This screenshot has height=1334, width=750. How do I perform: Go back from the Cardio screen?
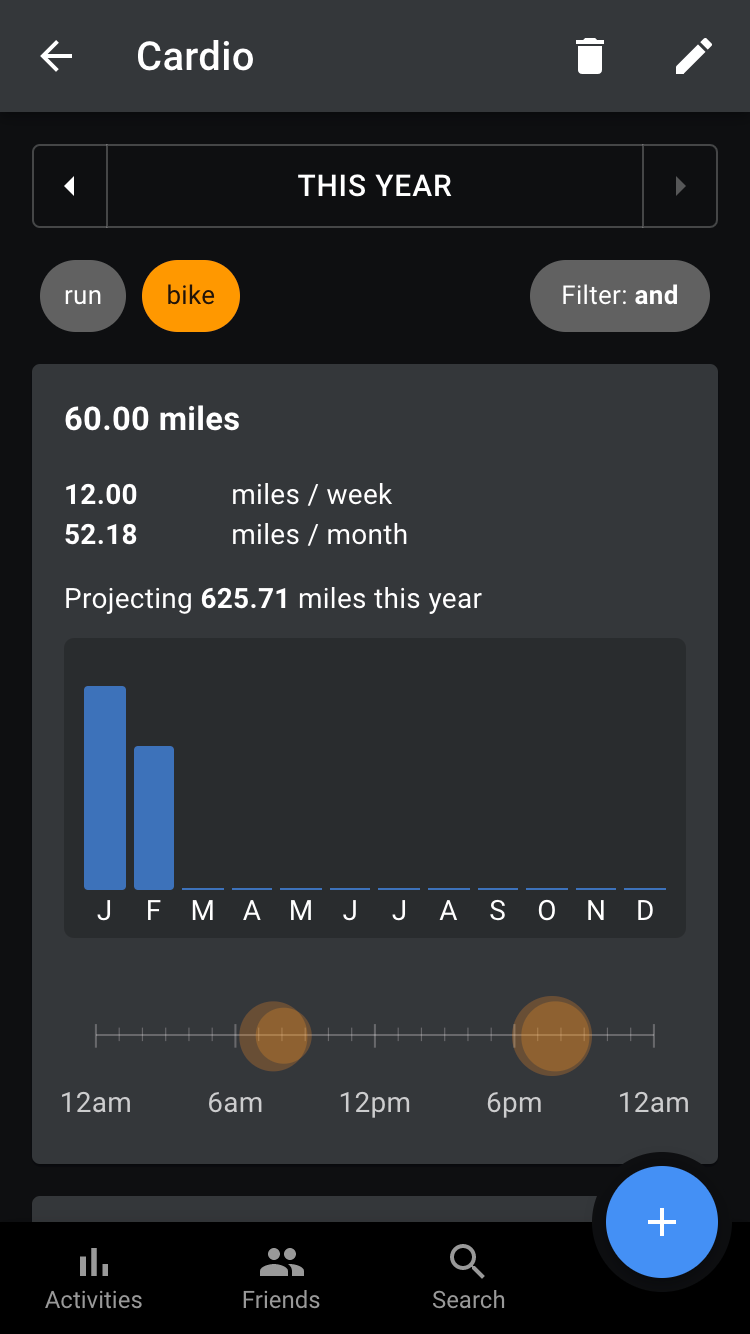56,56
